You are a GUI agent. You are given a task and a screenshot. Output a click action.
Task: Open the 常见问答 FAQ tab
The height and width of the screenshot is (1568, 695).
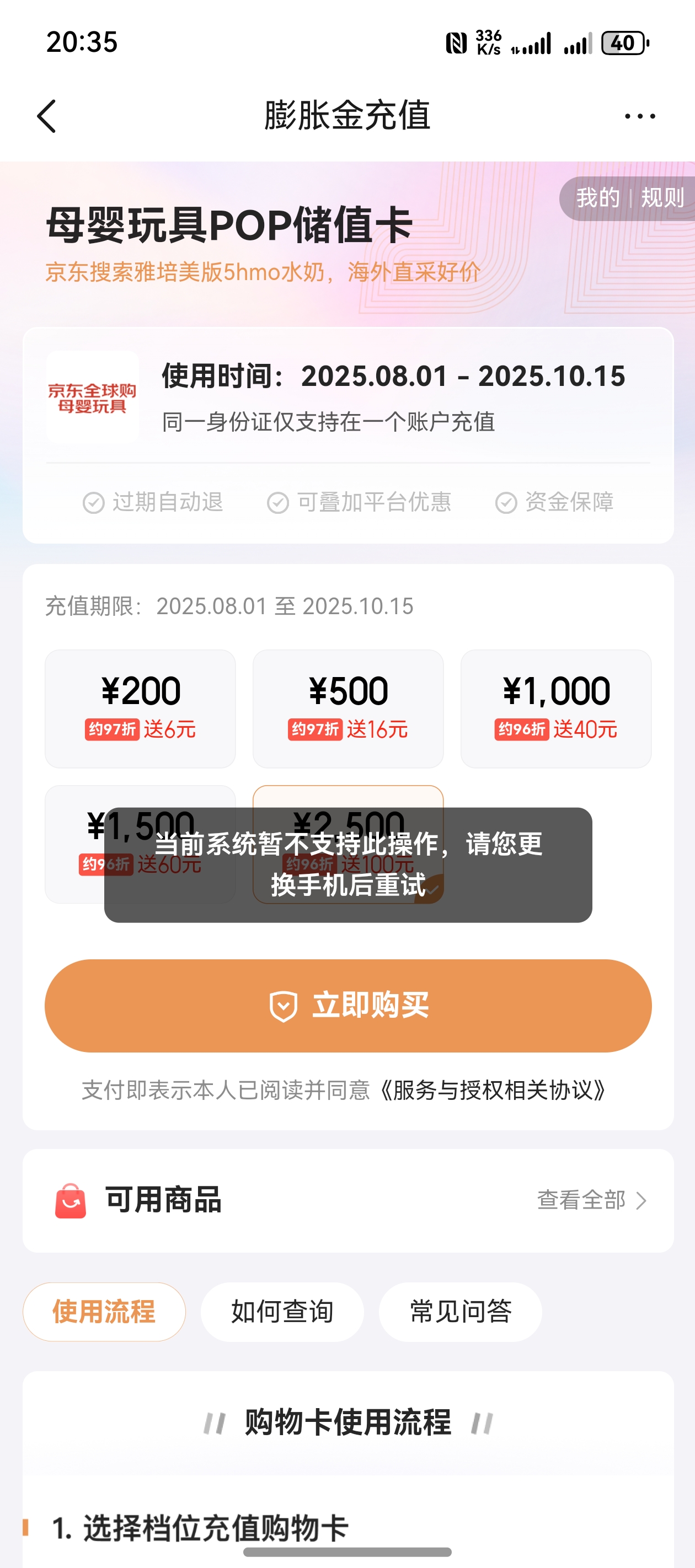461,1312
